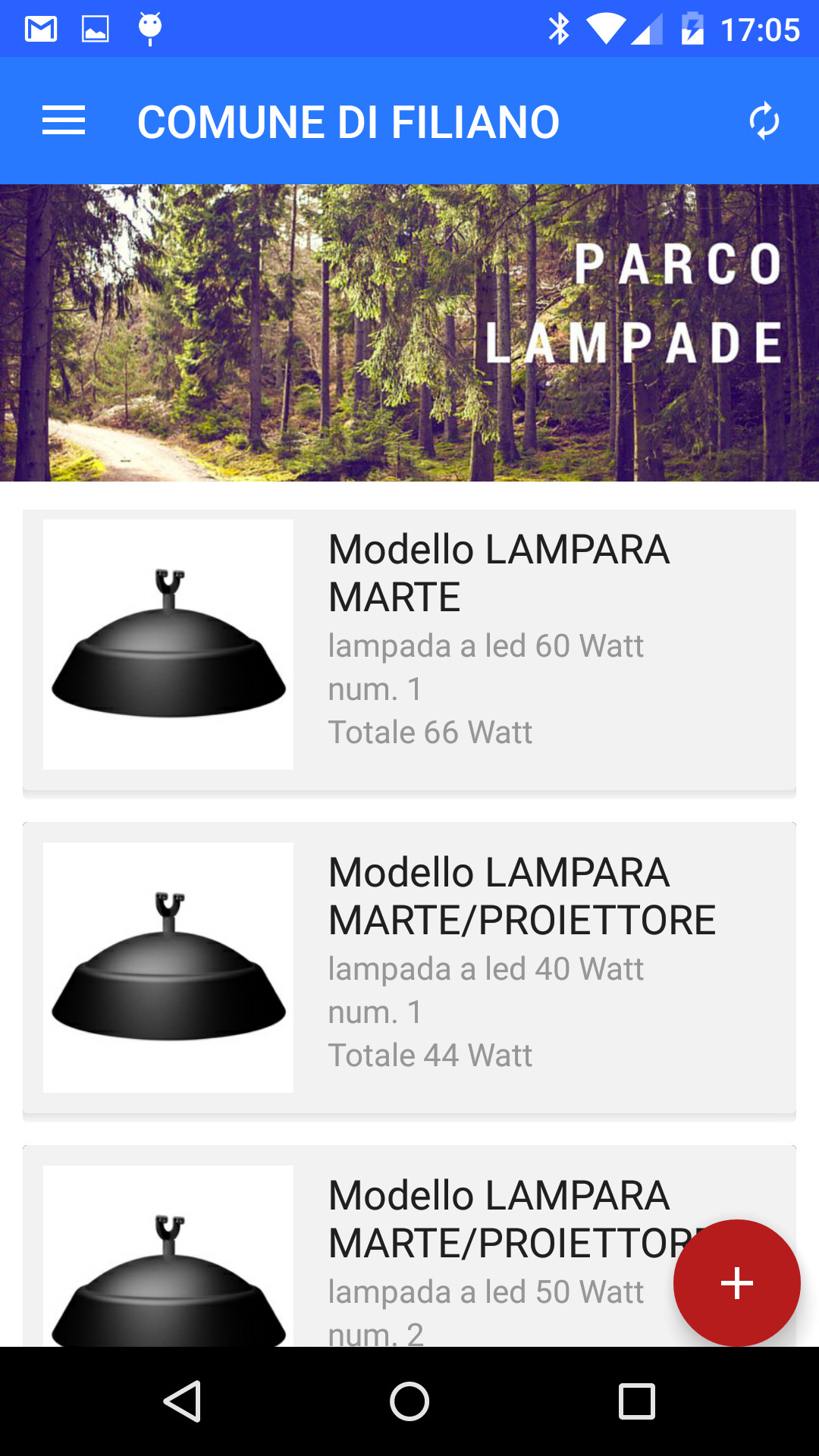Open the hamburger navigation drawer
Screen dimensions: 819x1456
pos(64,121)
